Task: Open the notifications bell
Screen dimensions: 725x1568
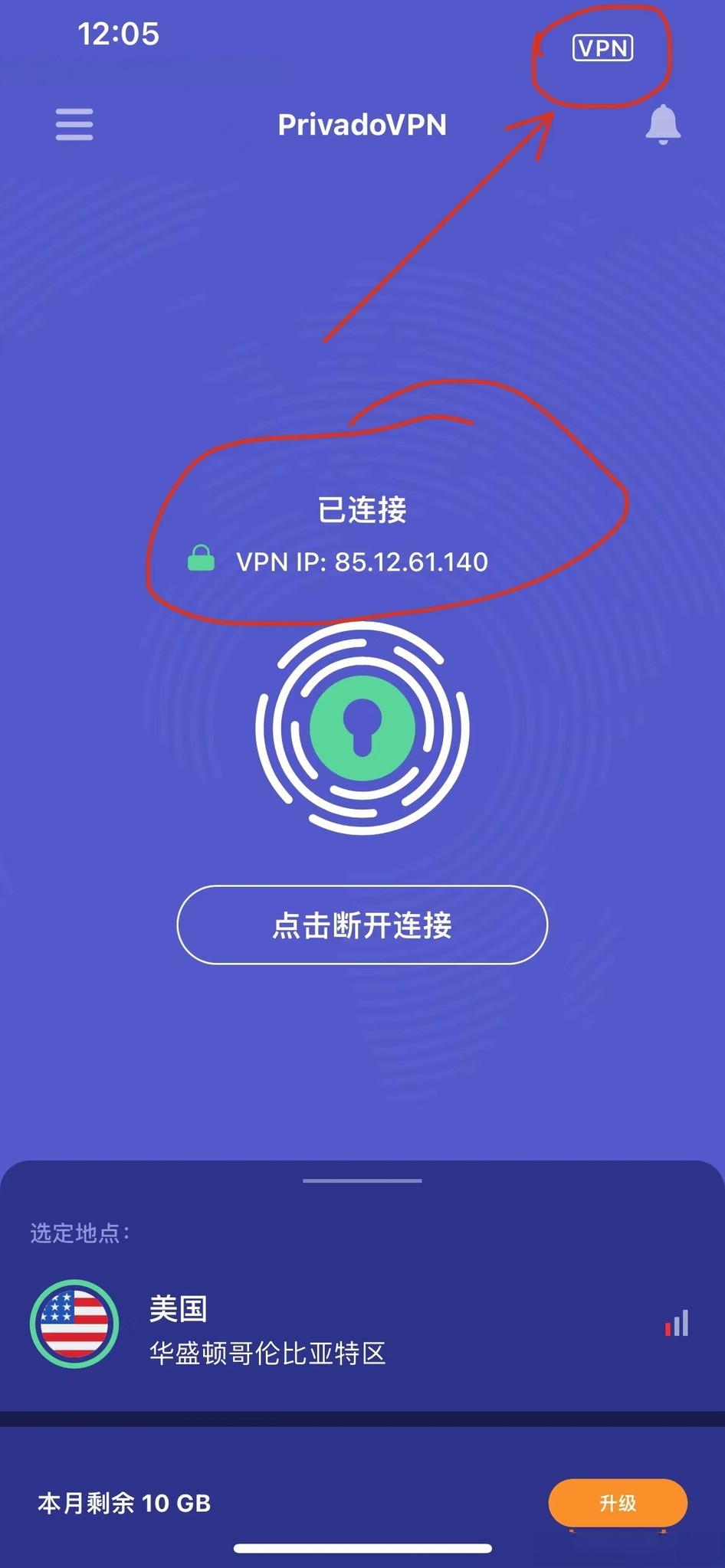Action: click(663, 124)
